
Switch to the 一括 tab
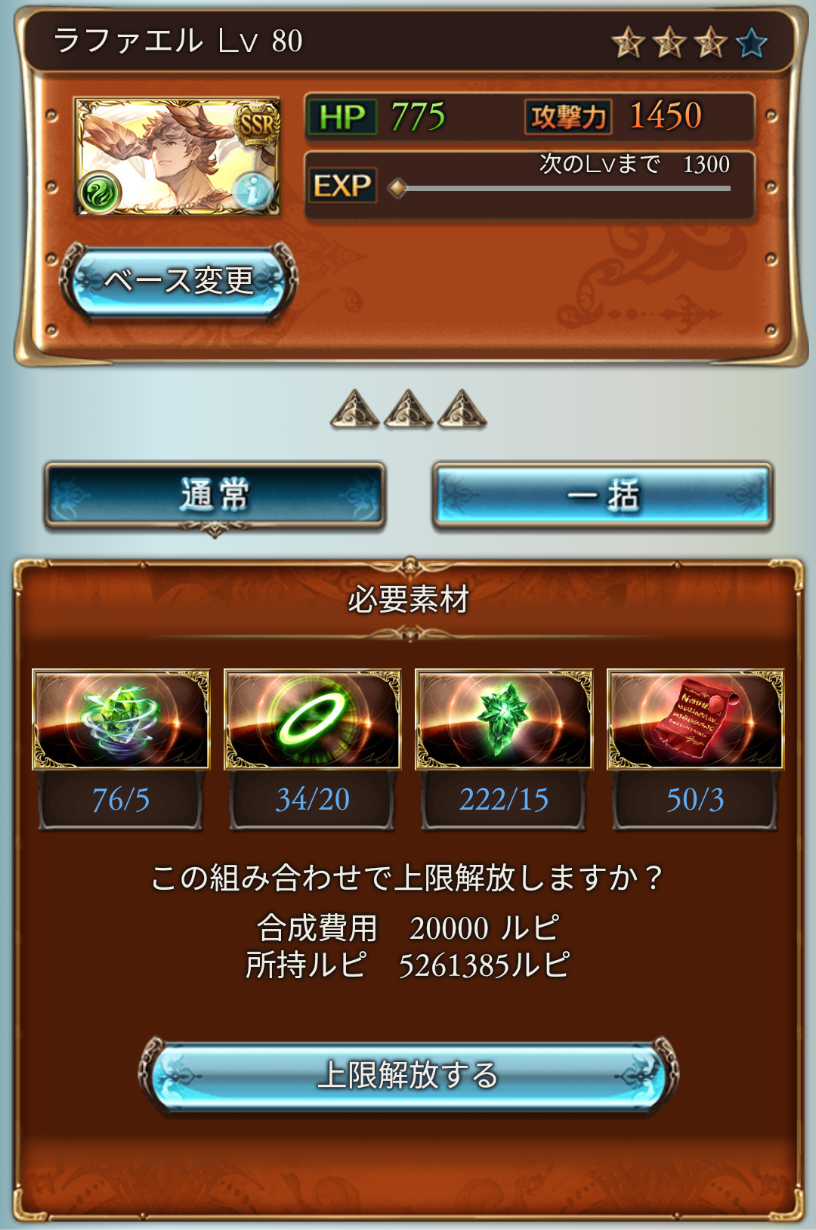602,495
